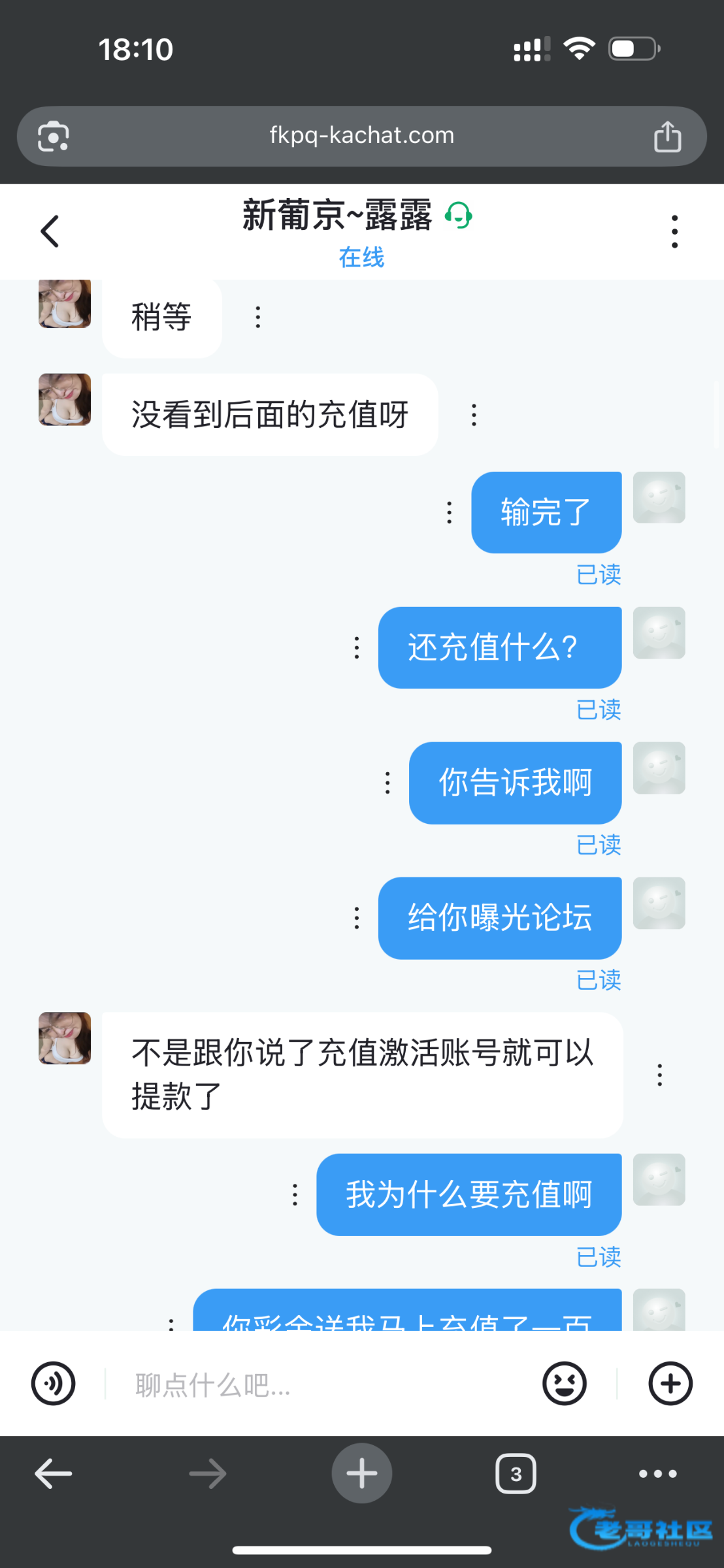Open options for message 给你曝光论坛
Image resolution: width=724 pixels, height=1568 pixels.
point(356,918)
